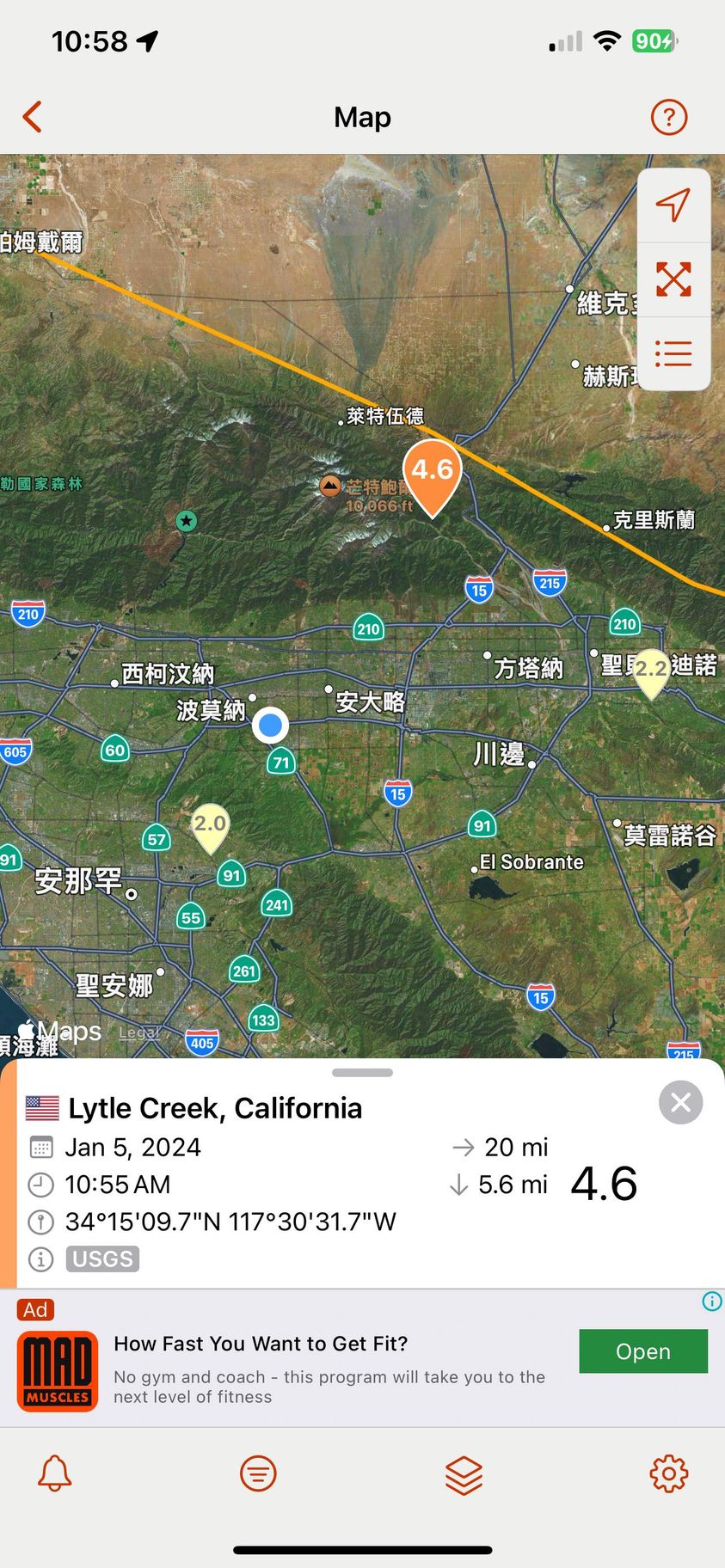Switch to the map layers tab
The width and height of the screenshot is (725, 1568).
[464, 1475]
